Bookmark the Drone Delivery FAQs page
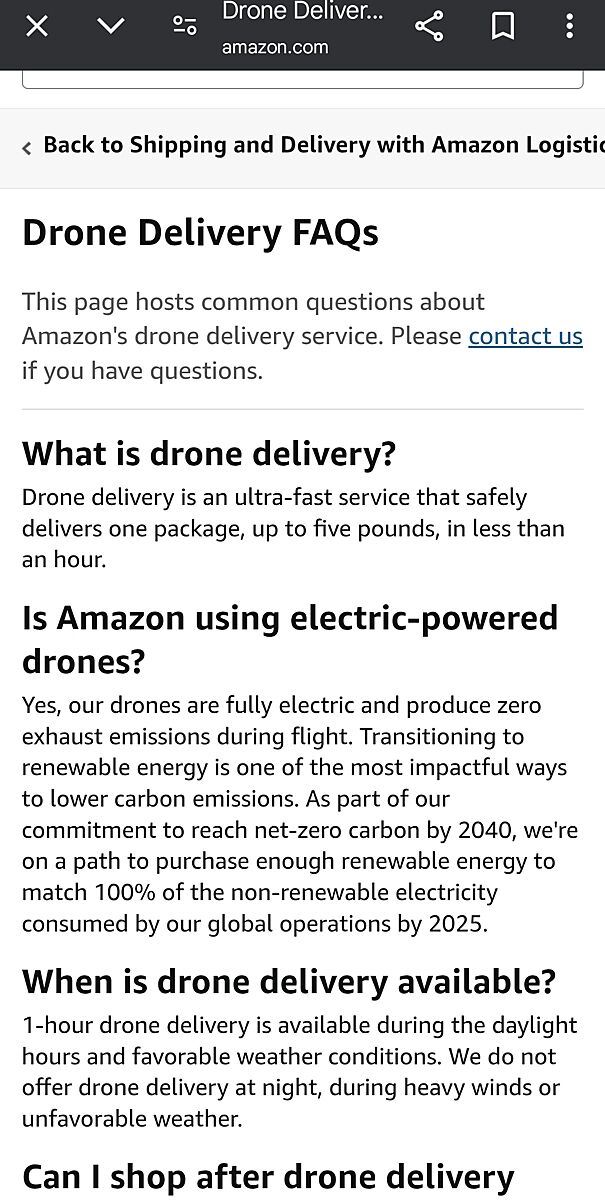Screen dimensions: 605x1200 point(502,26)
